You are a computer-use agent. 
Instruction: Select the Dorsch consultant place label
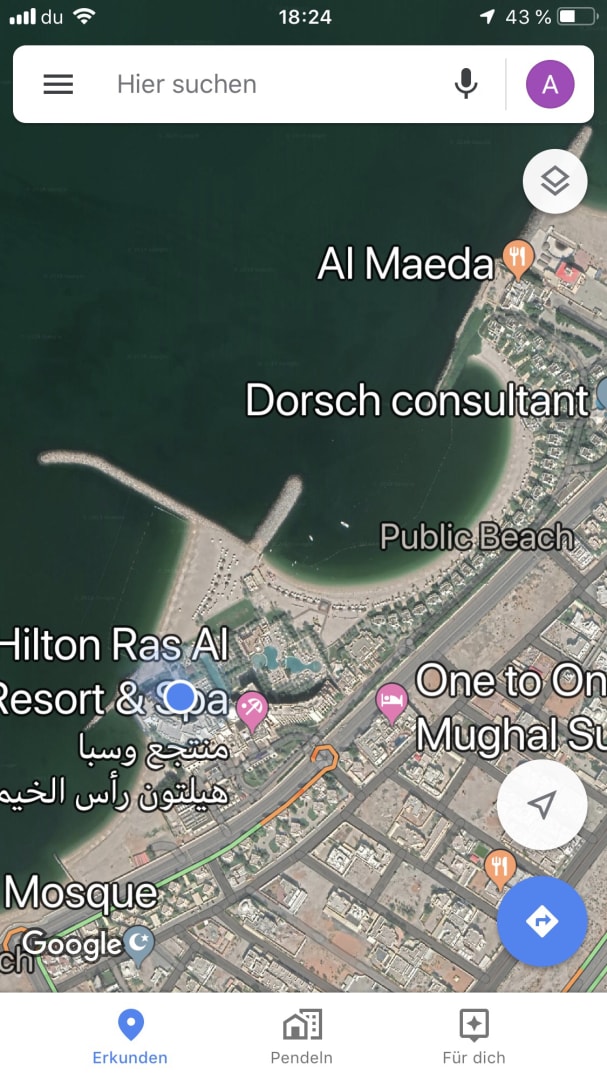[417, 401]
